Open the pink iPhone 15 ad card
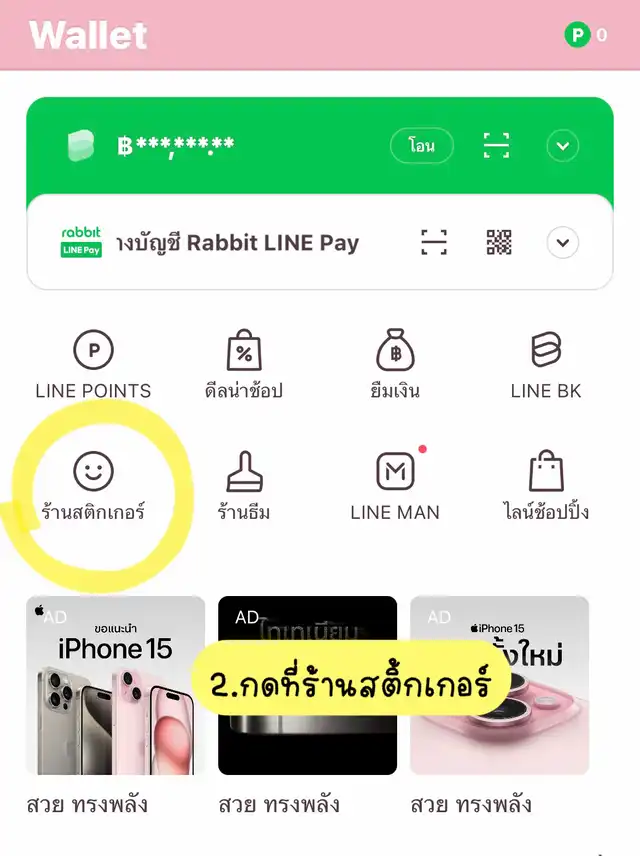The width and height of the screenshot is (640, 856). coord(499,686)
